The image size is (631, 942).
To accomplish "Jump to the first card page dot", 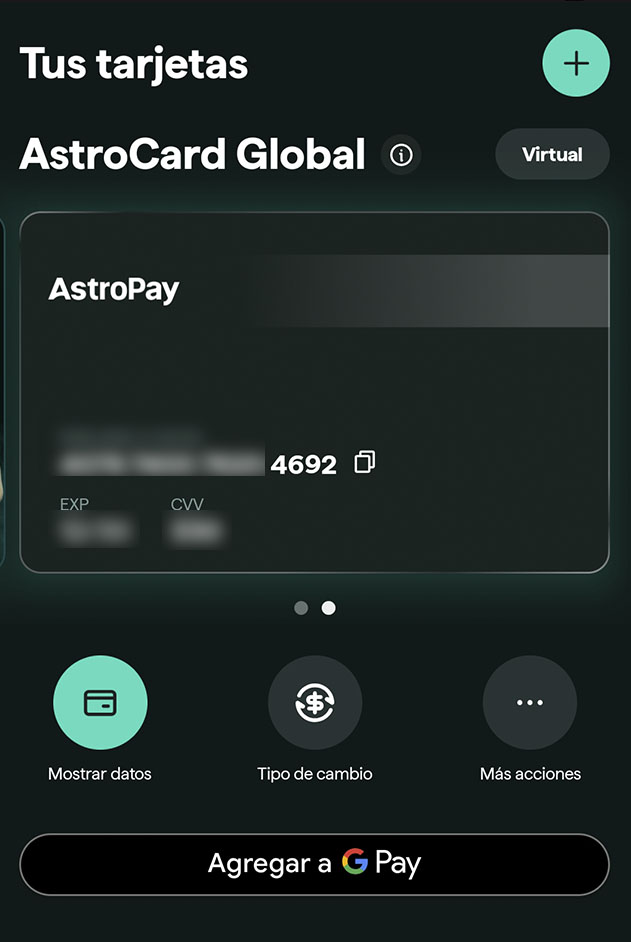I will 301,607.
